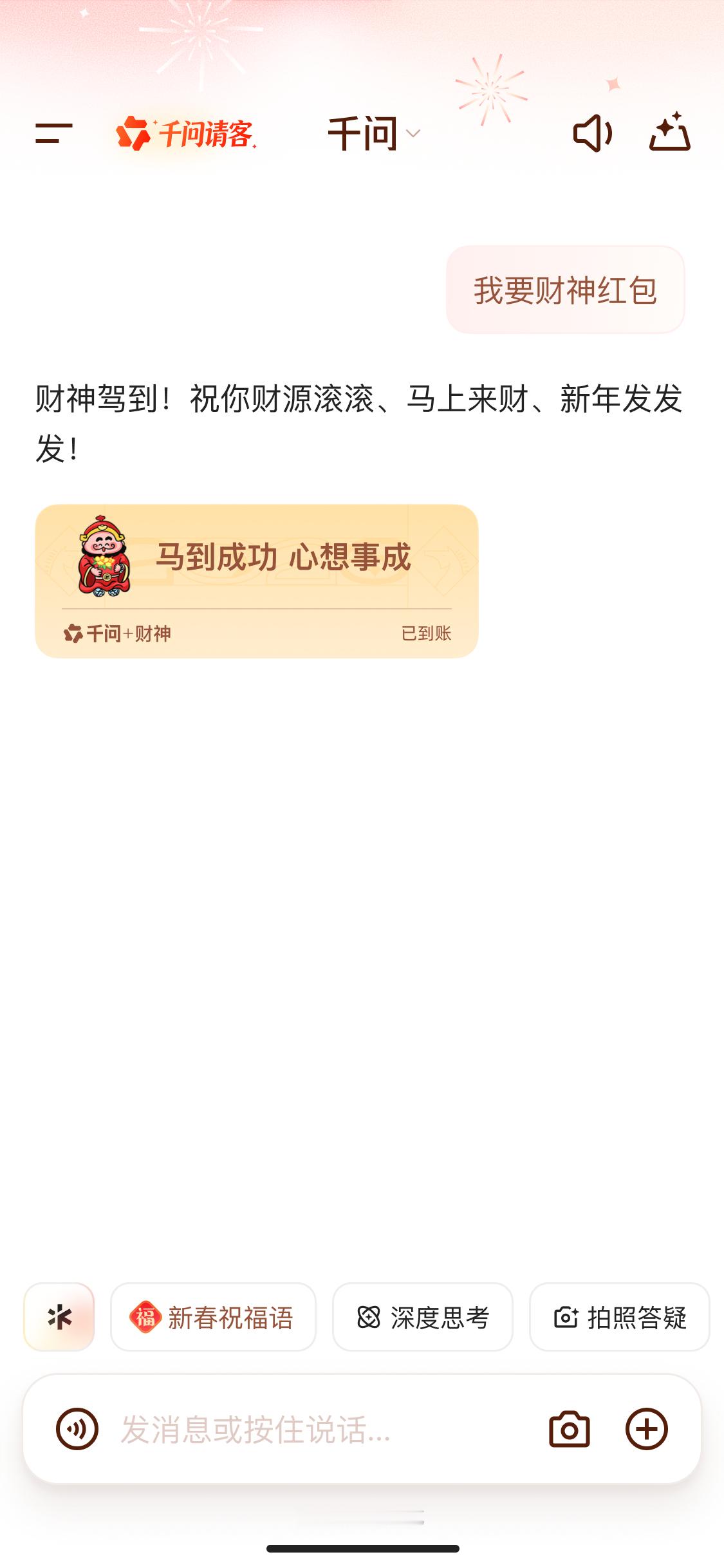Tap the speaker icon in the top bar
The image size is (724, 1568).
593,134
